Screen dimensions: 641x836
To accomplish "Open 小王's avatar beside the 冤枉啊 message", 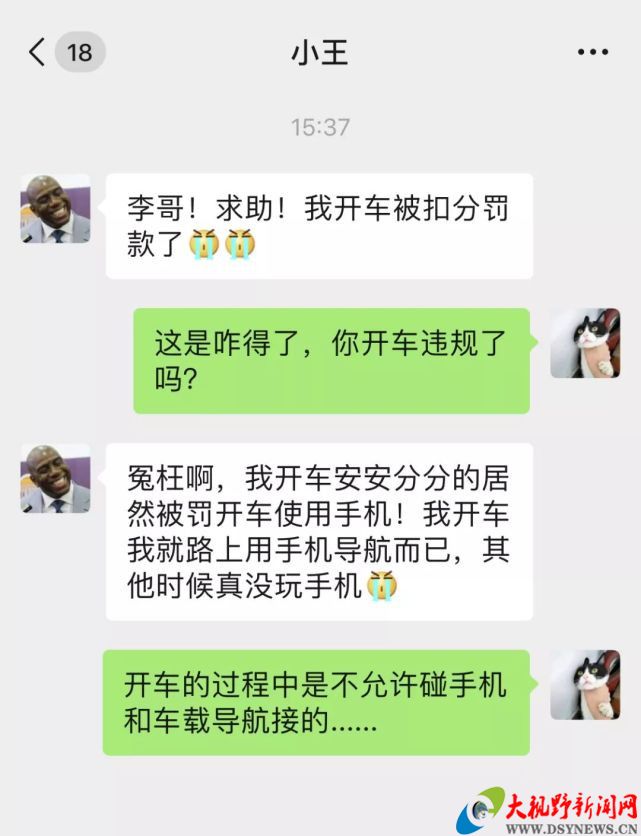I will pyautogui.click(x=55, y=479).
